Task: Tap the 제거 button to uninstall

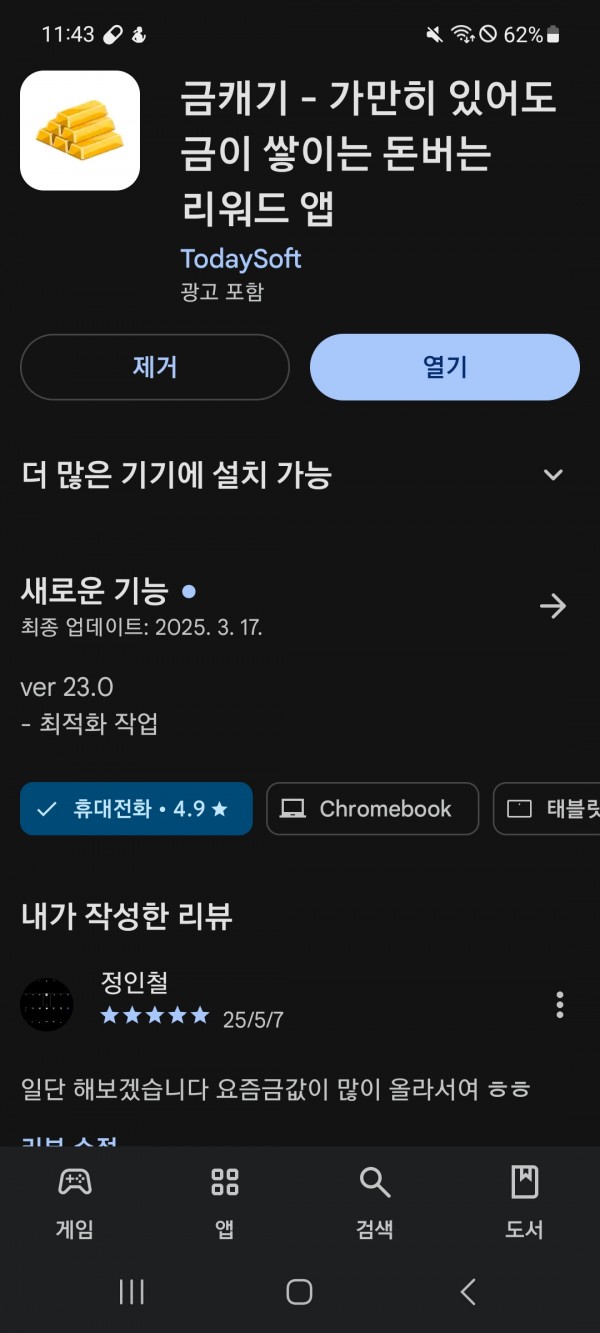Action: pos(155,367)
